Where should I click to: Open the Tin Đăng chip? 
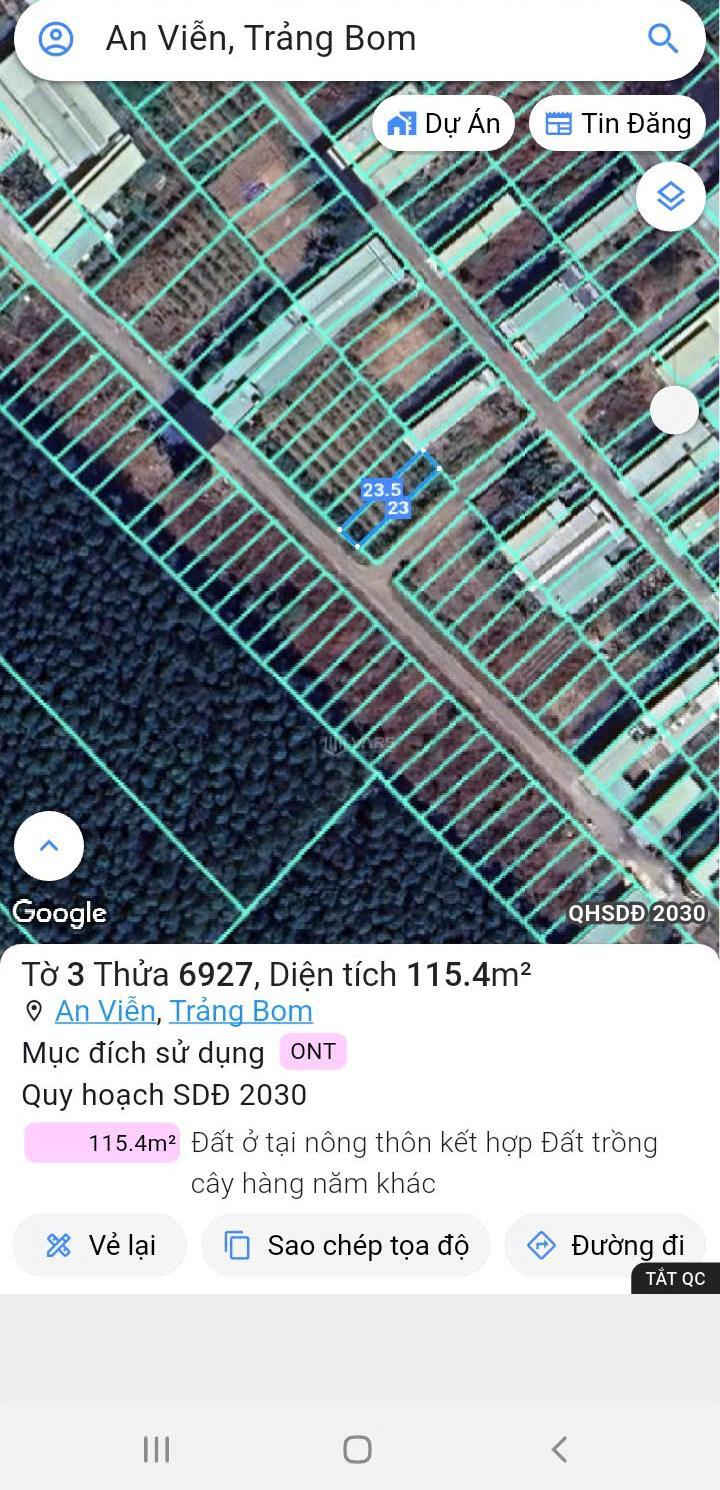tap(618, 124)
